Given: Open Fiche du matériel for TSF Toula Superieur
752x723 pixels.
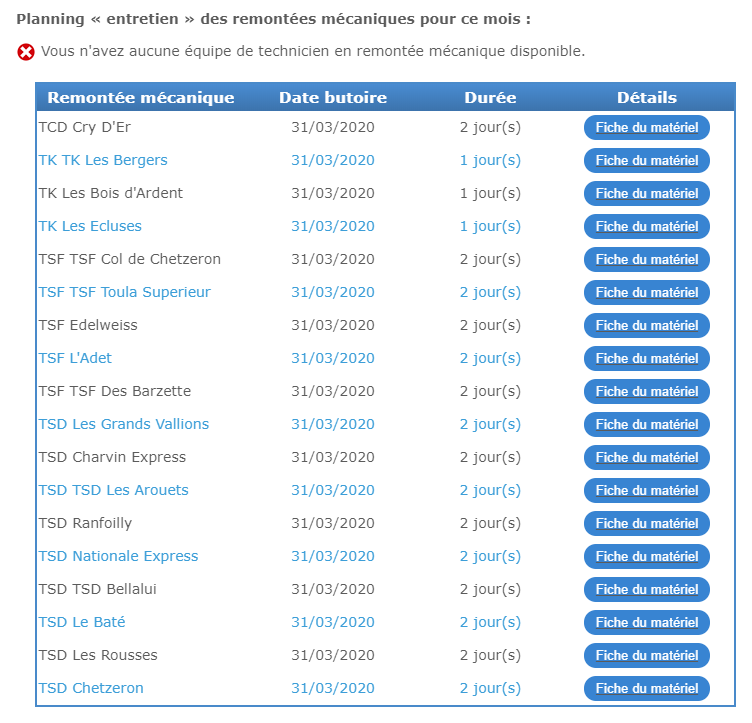Looking at the screenshot, I should [x=646, y=292].
